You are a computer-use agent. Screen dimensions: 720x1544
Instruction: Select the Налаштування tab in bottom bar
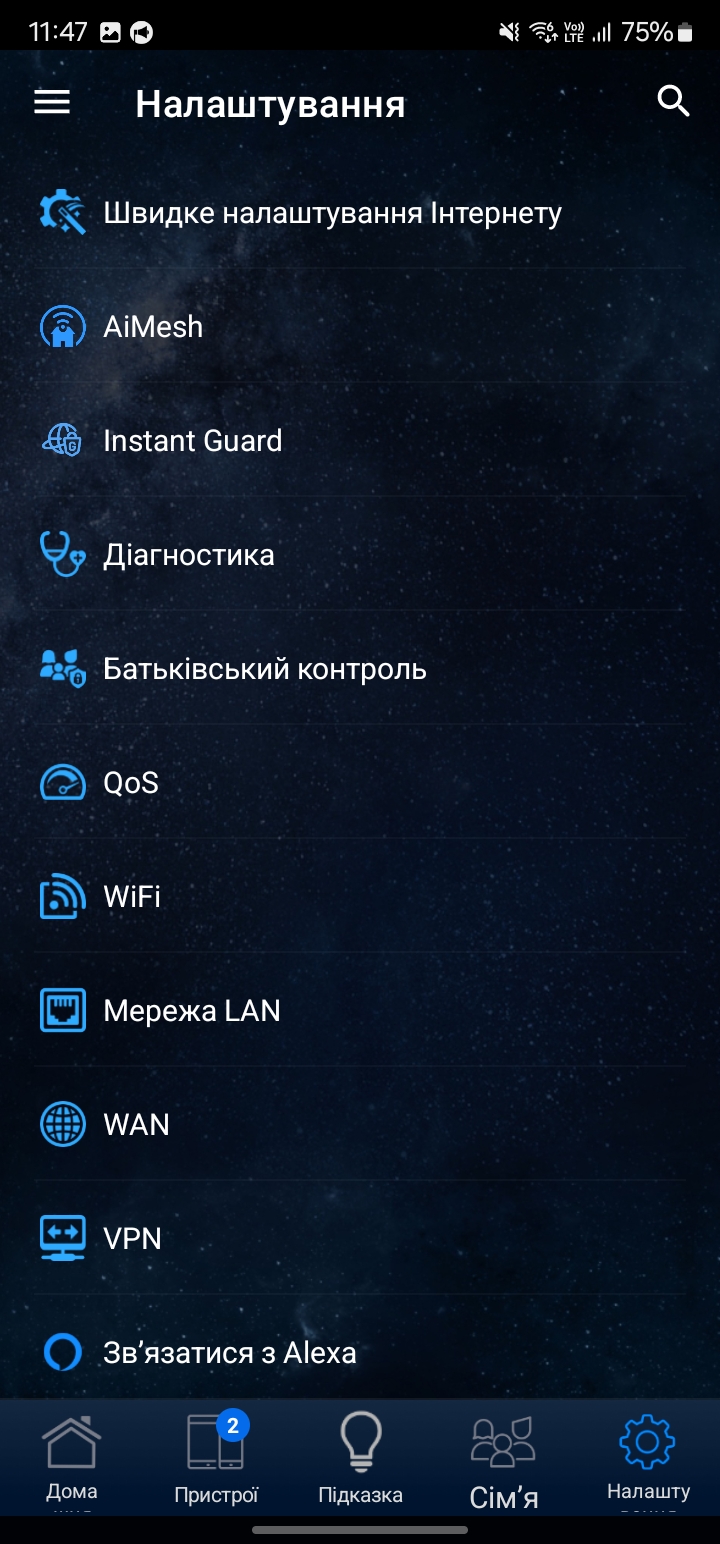[x=648, y=1457]
